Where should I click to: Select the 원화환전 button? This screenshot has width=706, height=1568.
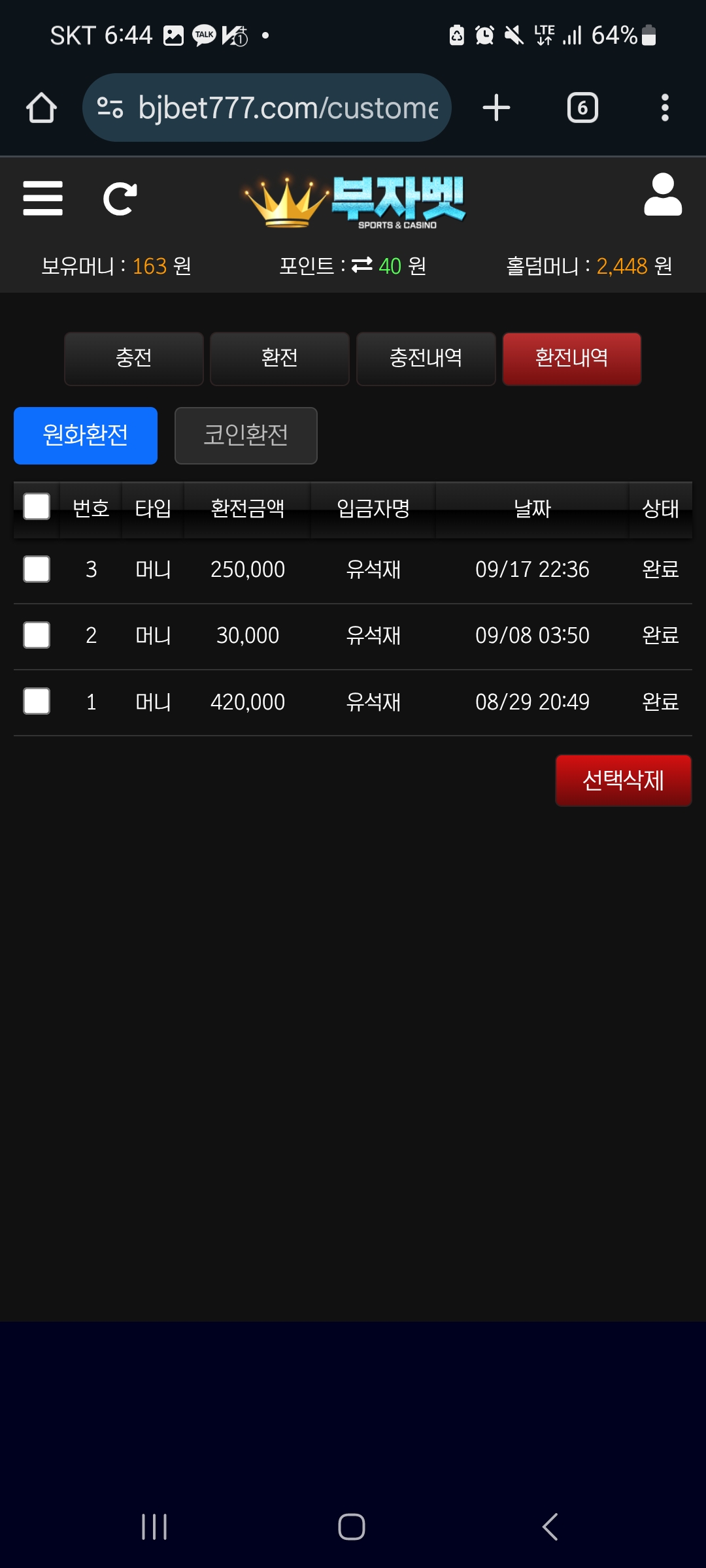click(86, 436)
